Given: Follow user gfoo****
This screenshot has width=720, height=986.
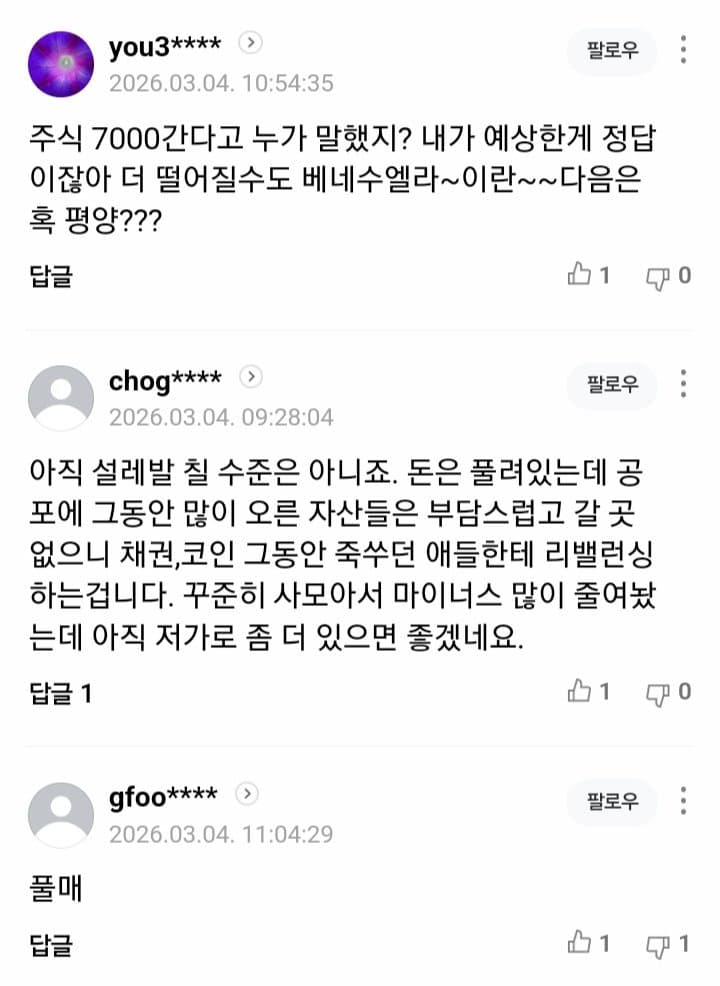Looking at the screenshot, I should [x=612, y=801].
